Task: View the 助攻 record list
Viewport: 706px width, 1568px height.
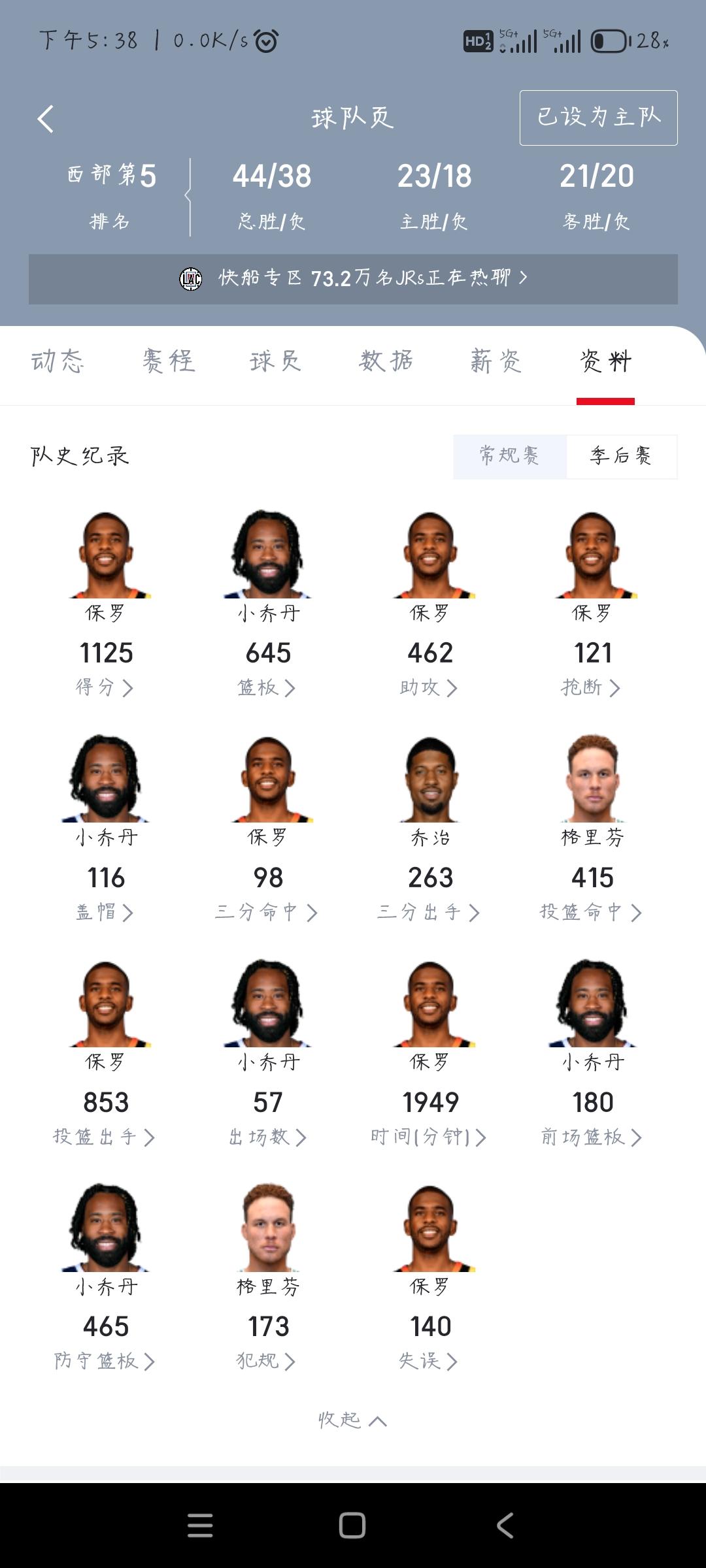Action: (429, 687)
